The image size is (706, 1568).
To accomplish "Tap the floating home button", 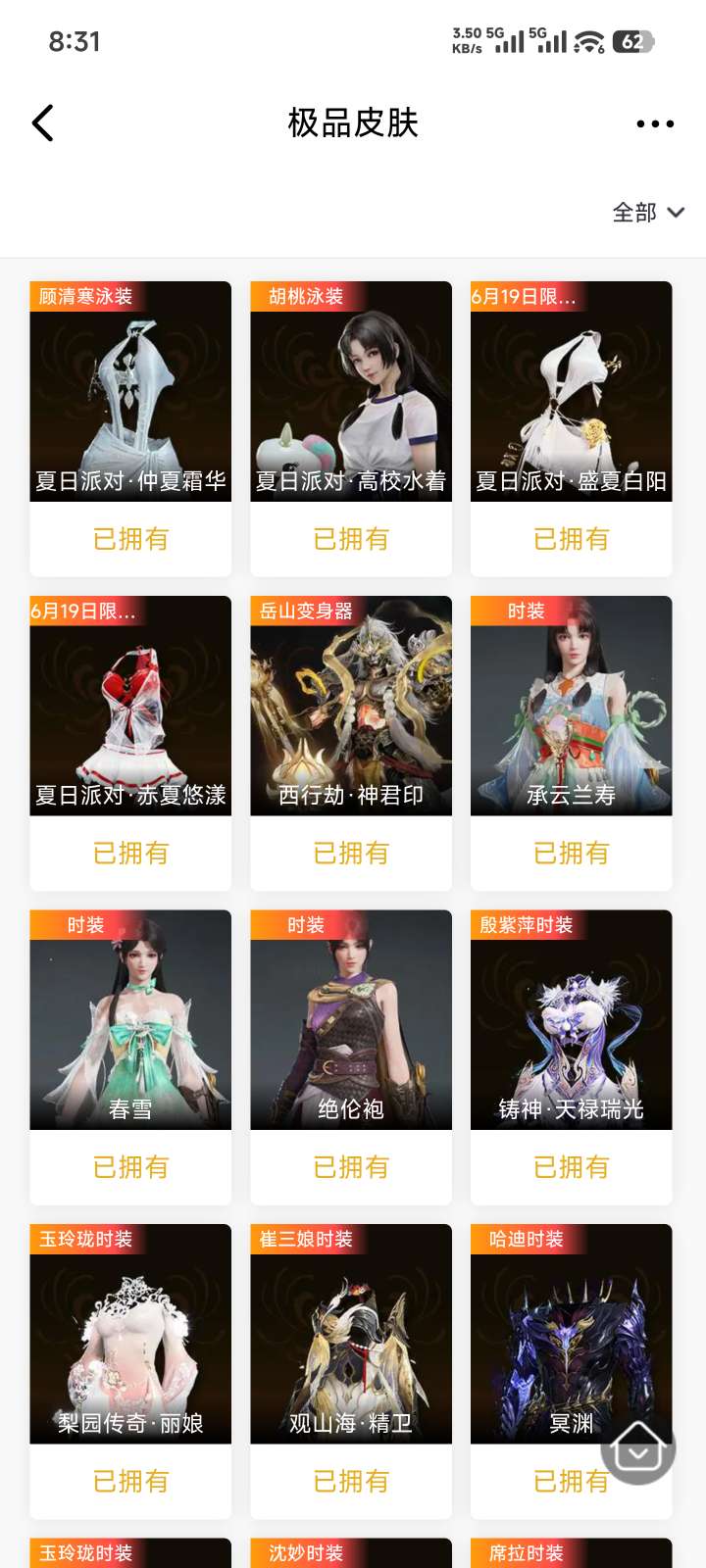I will 638,1448.
